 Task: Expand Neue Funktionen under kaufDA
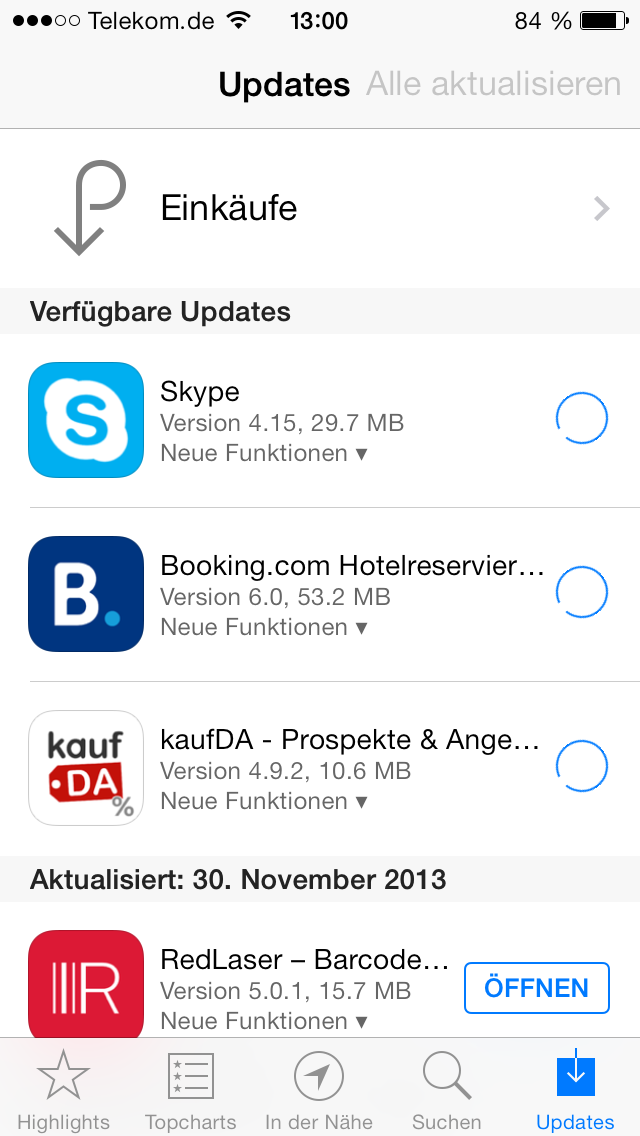(264, 801)
